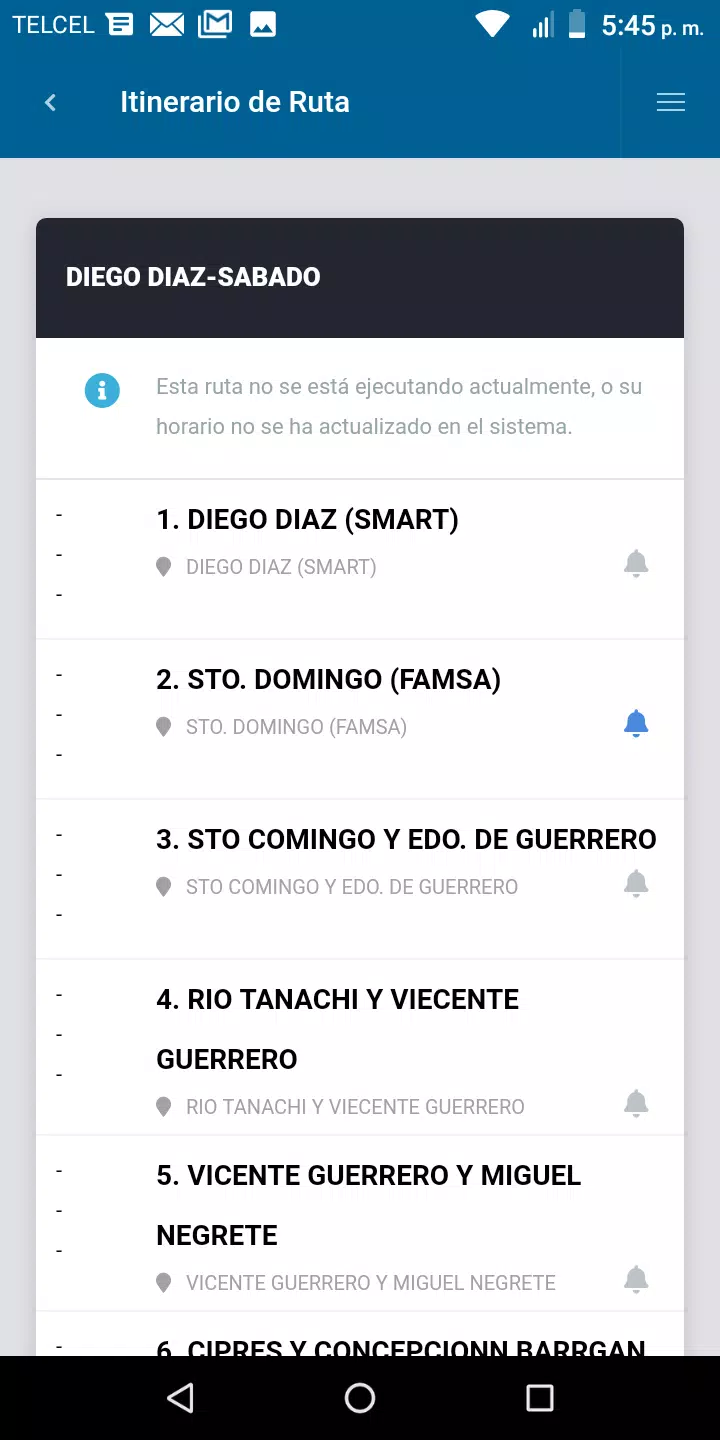Tap the gallery icon in the status bar

[263, 23]
